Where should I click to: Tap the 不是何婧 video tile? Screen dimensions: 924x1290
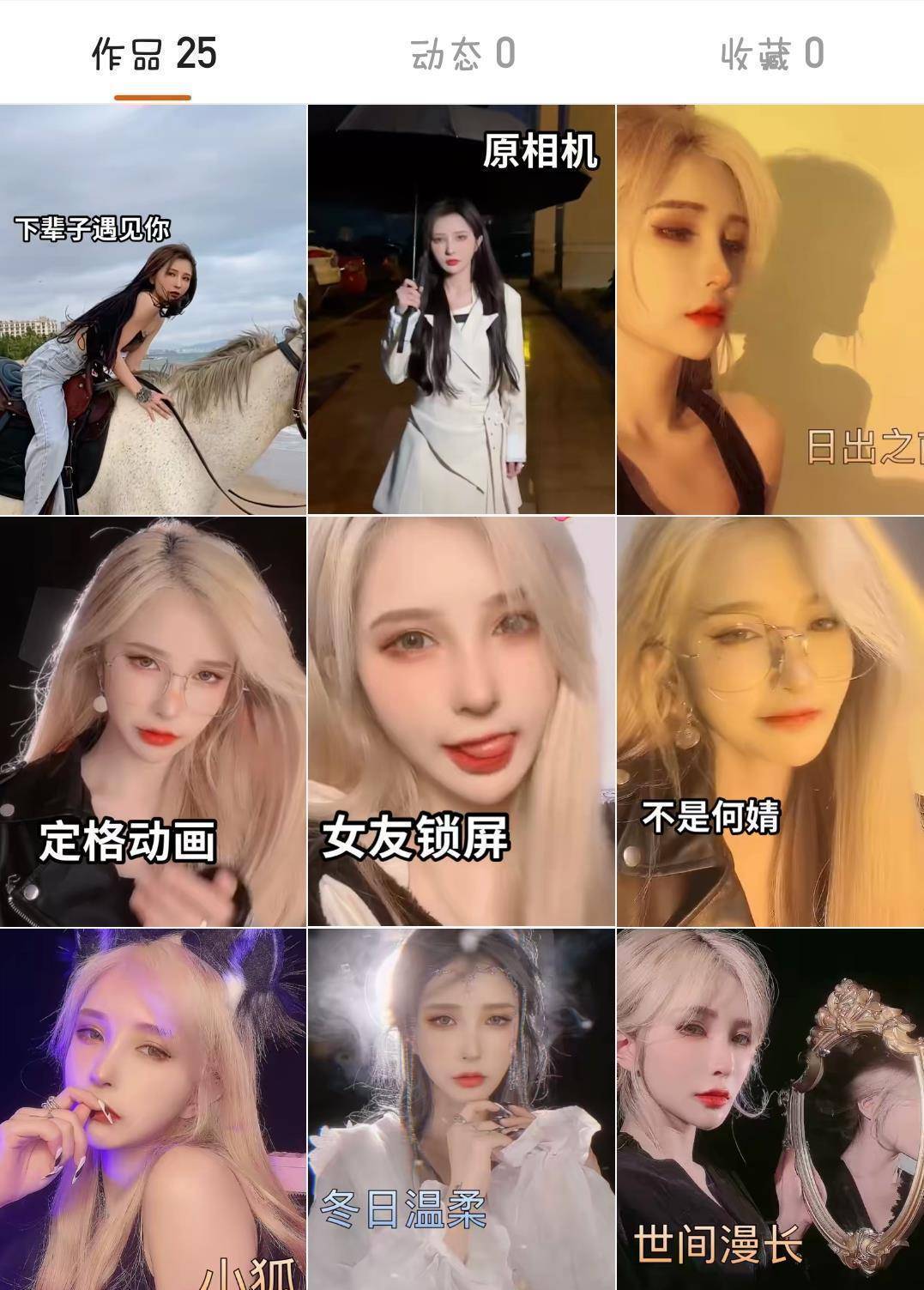point(770,721)
